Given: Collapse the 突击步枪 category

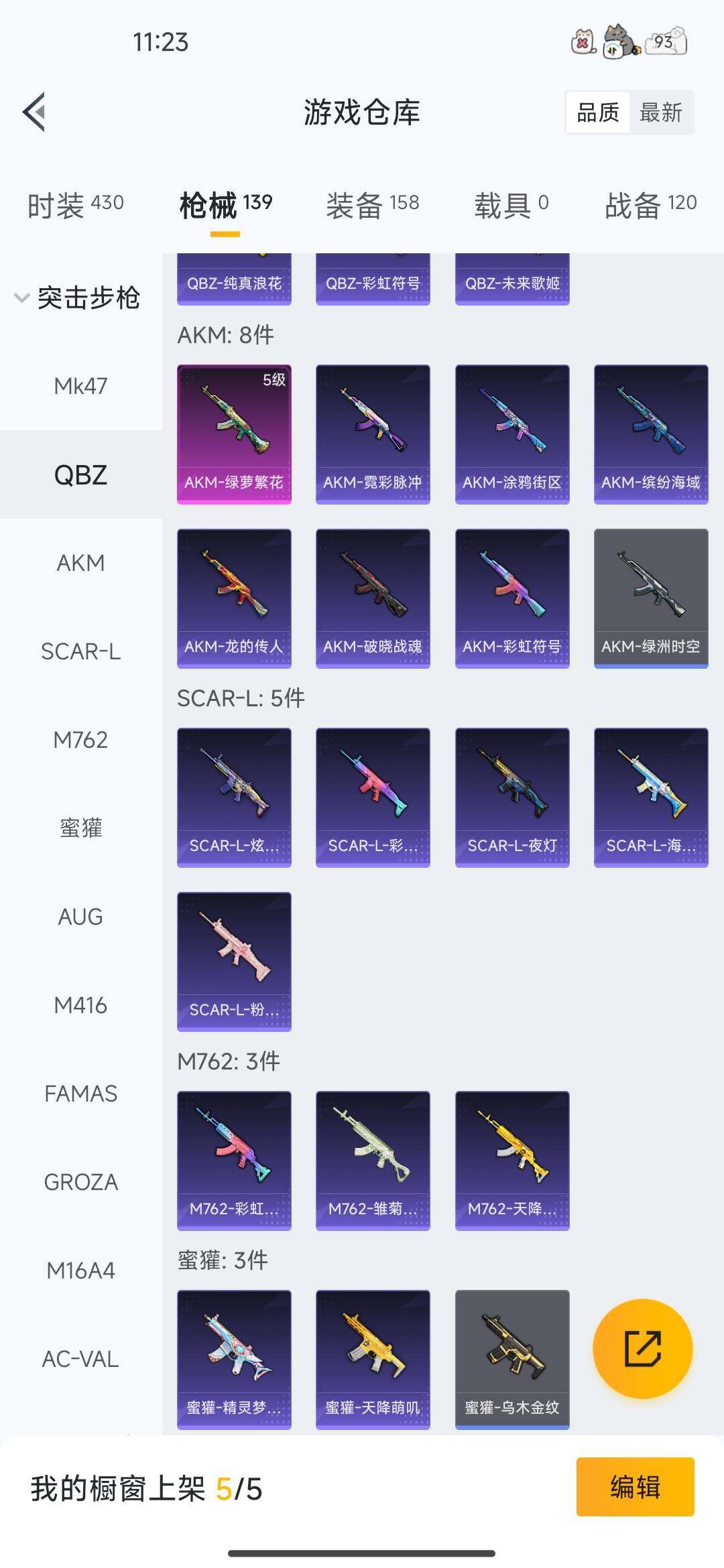Looking at the screenshot, I should pos(77,298).
